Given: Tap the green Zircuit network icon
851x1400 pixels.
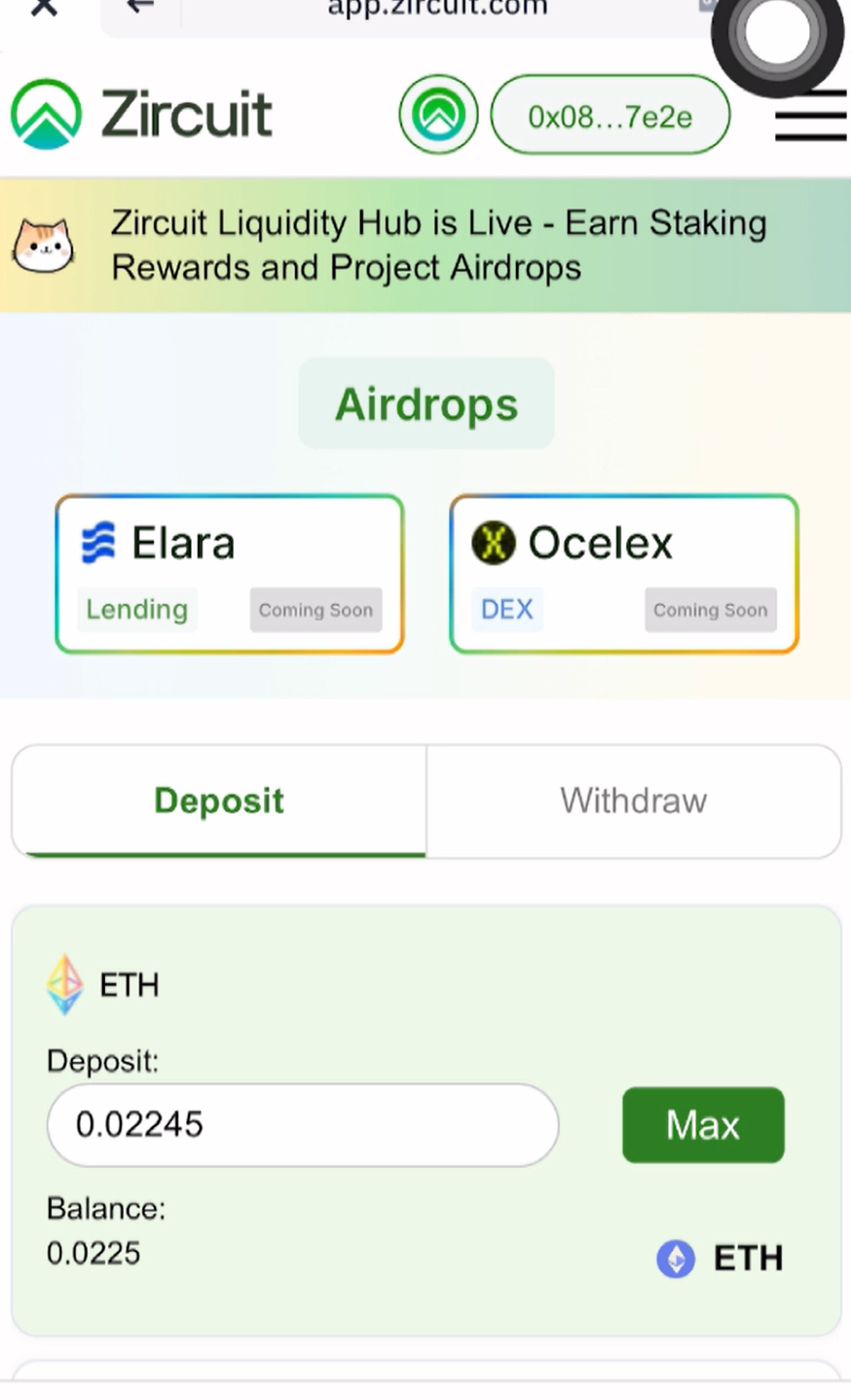Looking at the screenshot, I should tap(438, 115).
